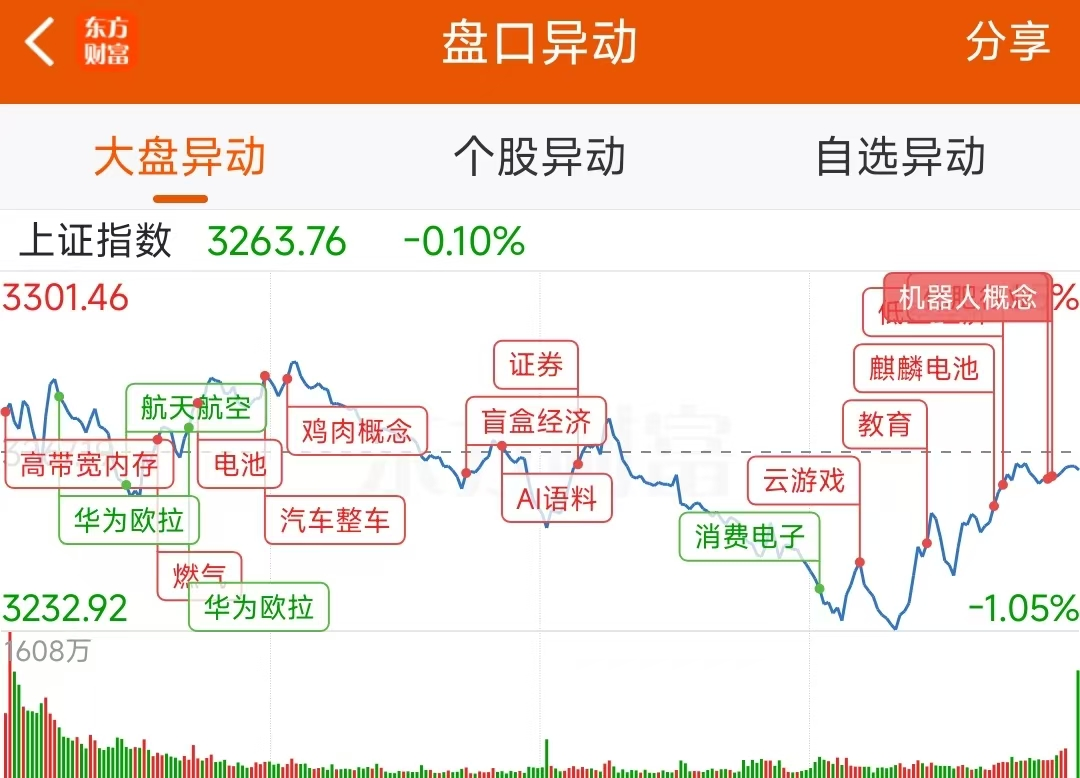Tap 分享 to share this page
Viewport: 1080px width, 778px height.
pos(1007,43)
